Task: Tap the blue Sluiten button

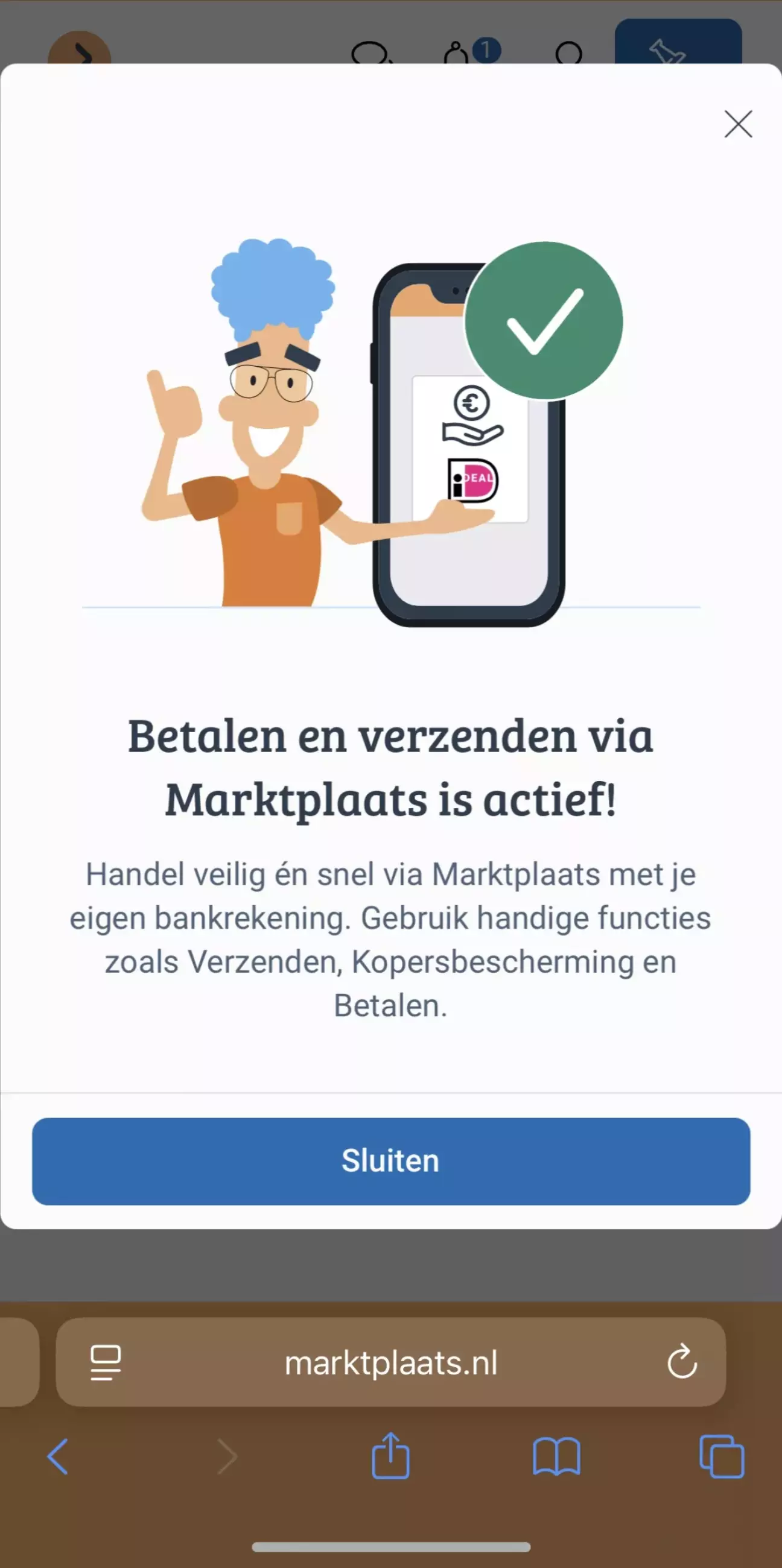Action: pyautogui.click(x=391, y=1161)
